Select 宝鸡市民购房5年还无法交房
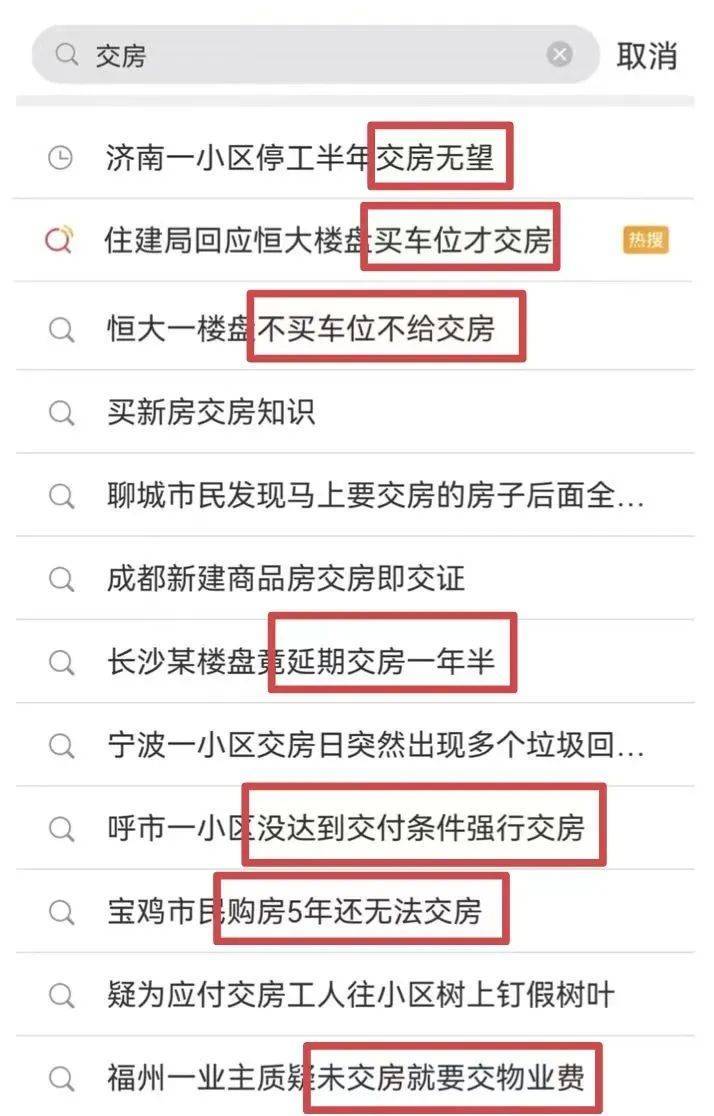Image resolution: width=714 pixels, height=1116 pixels. click(294, 911)
